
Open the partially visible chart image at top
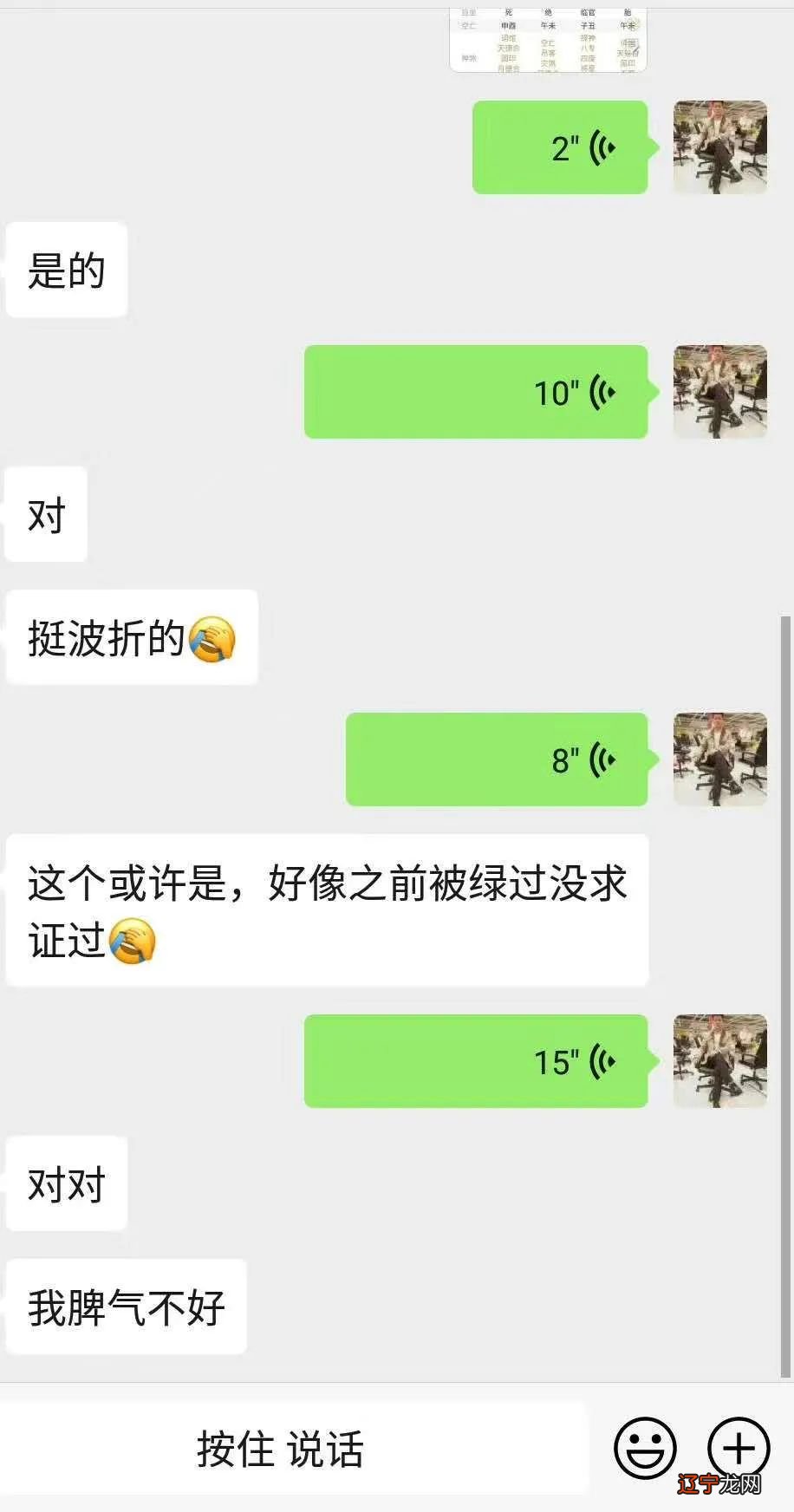pyautogui.click(x=548, y=38)
